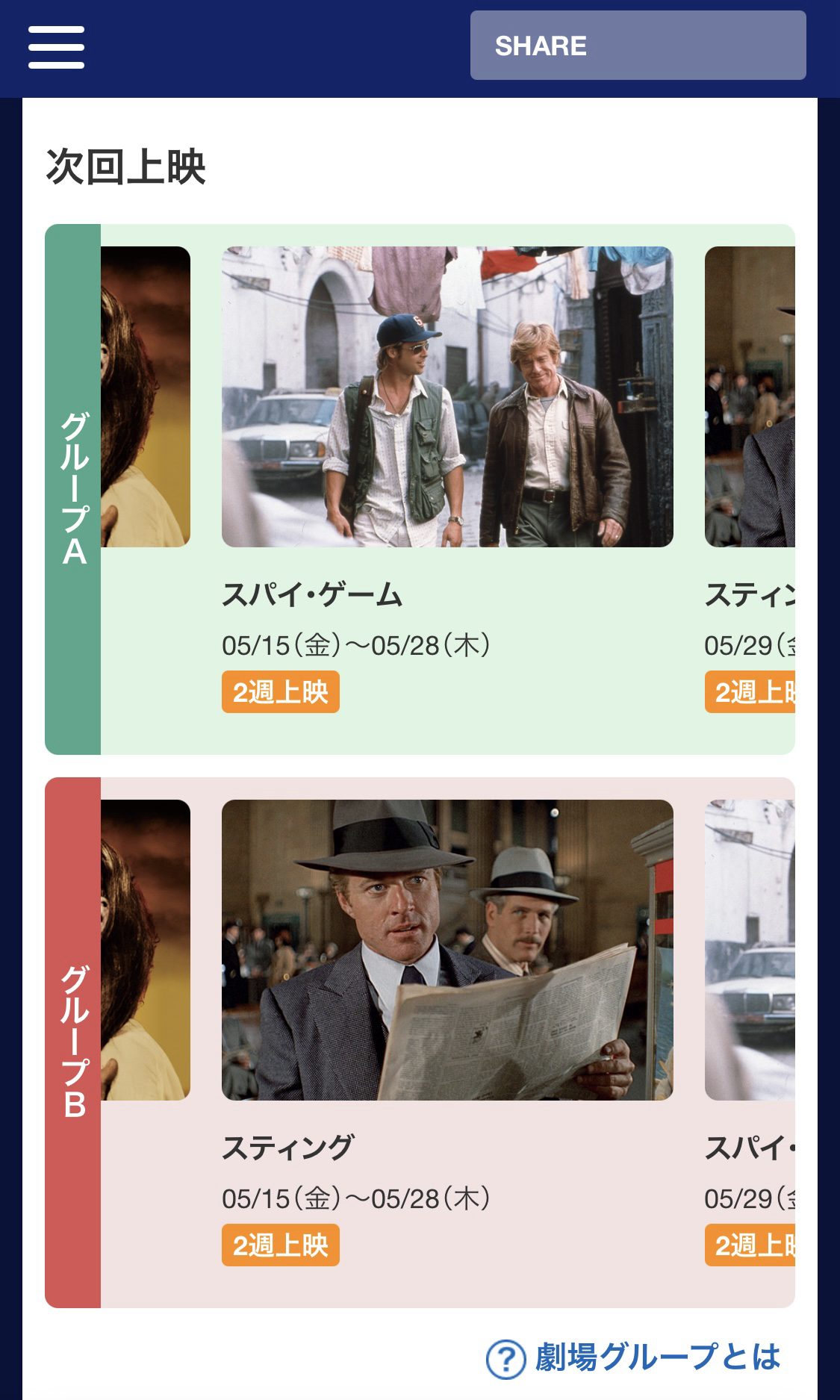Select the partial スティング card in グループA
The image size is (840, 1400).
[x=750, y=397]
